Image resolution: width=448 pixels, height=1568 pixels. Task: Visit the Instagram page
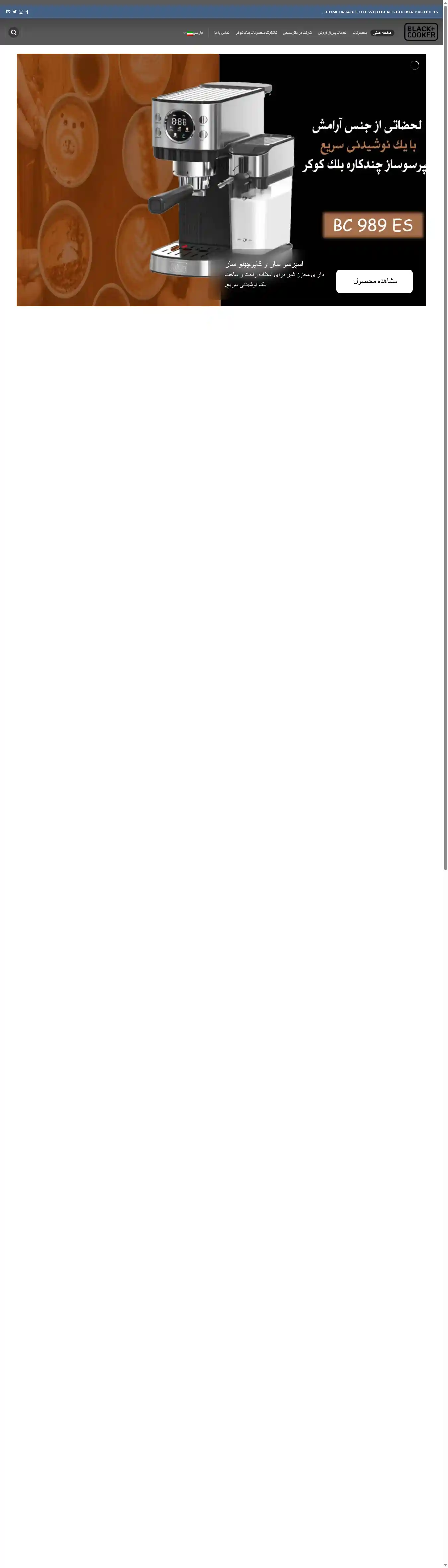pyautogui.click(x=21, y=12)
